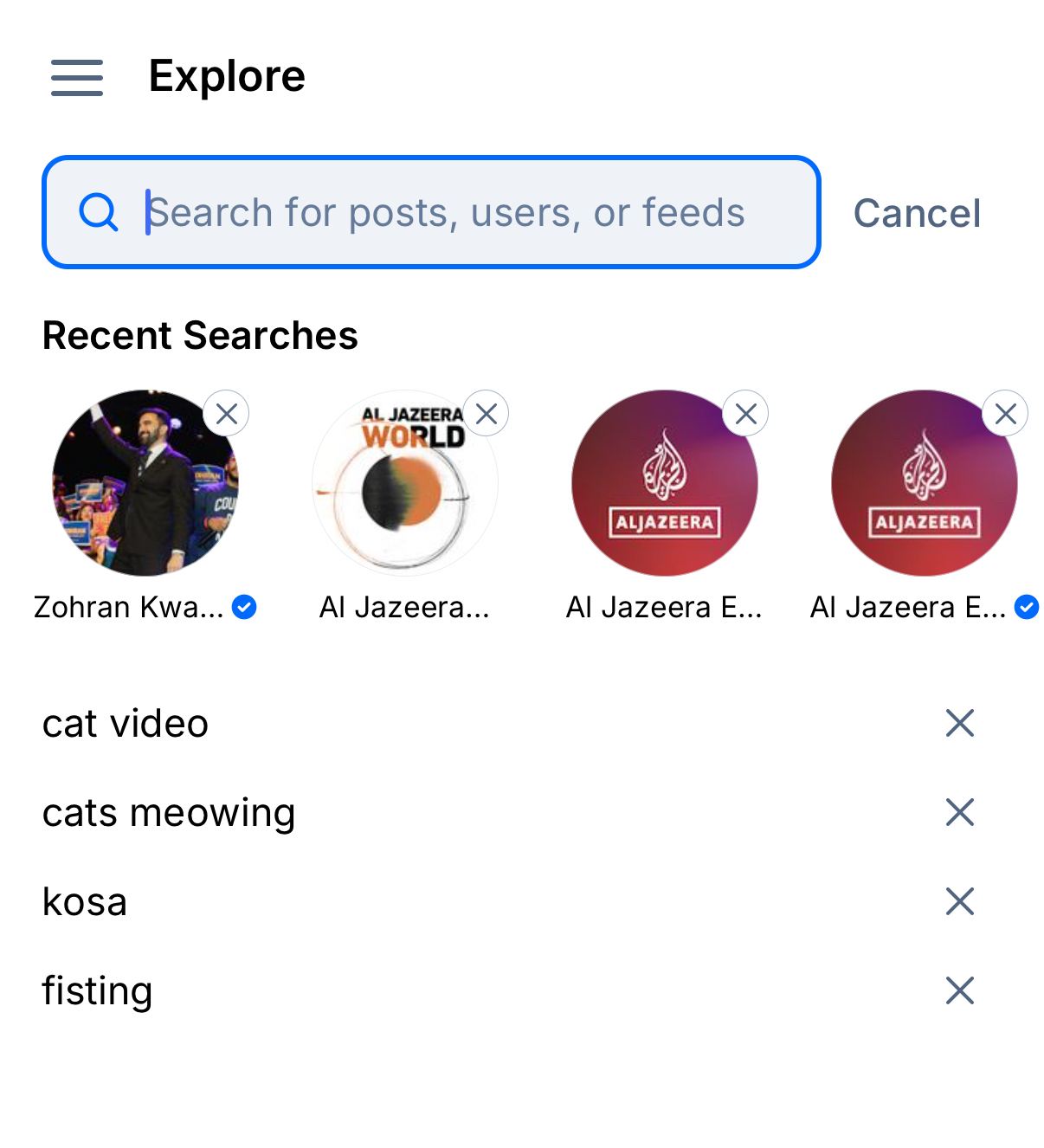Open Zohran Kwa... recent profile
The width and height of the screenshot is (1044, 1148).
tap(145, 483)
